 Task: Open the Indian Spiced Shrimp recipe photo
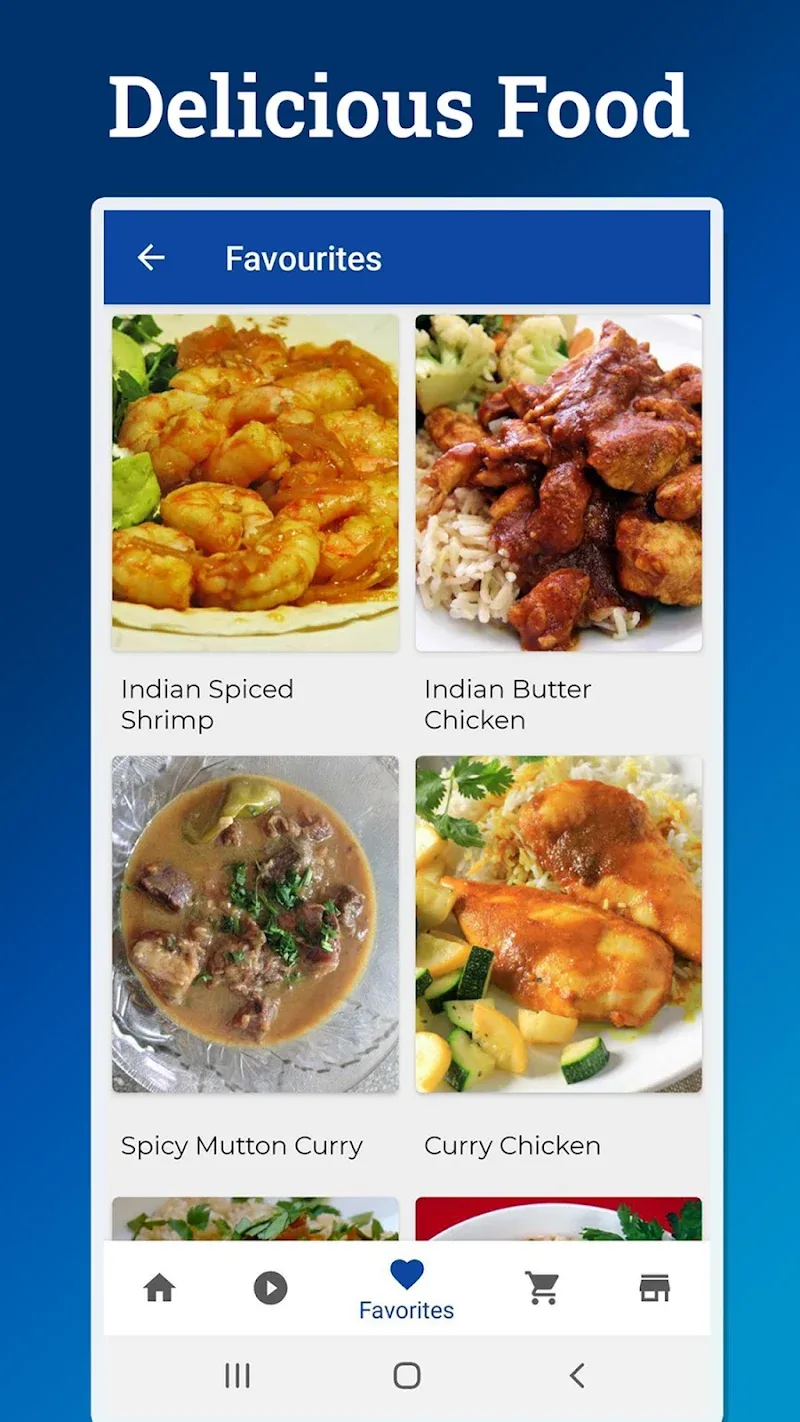[x=255, y=481]
